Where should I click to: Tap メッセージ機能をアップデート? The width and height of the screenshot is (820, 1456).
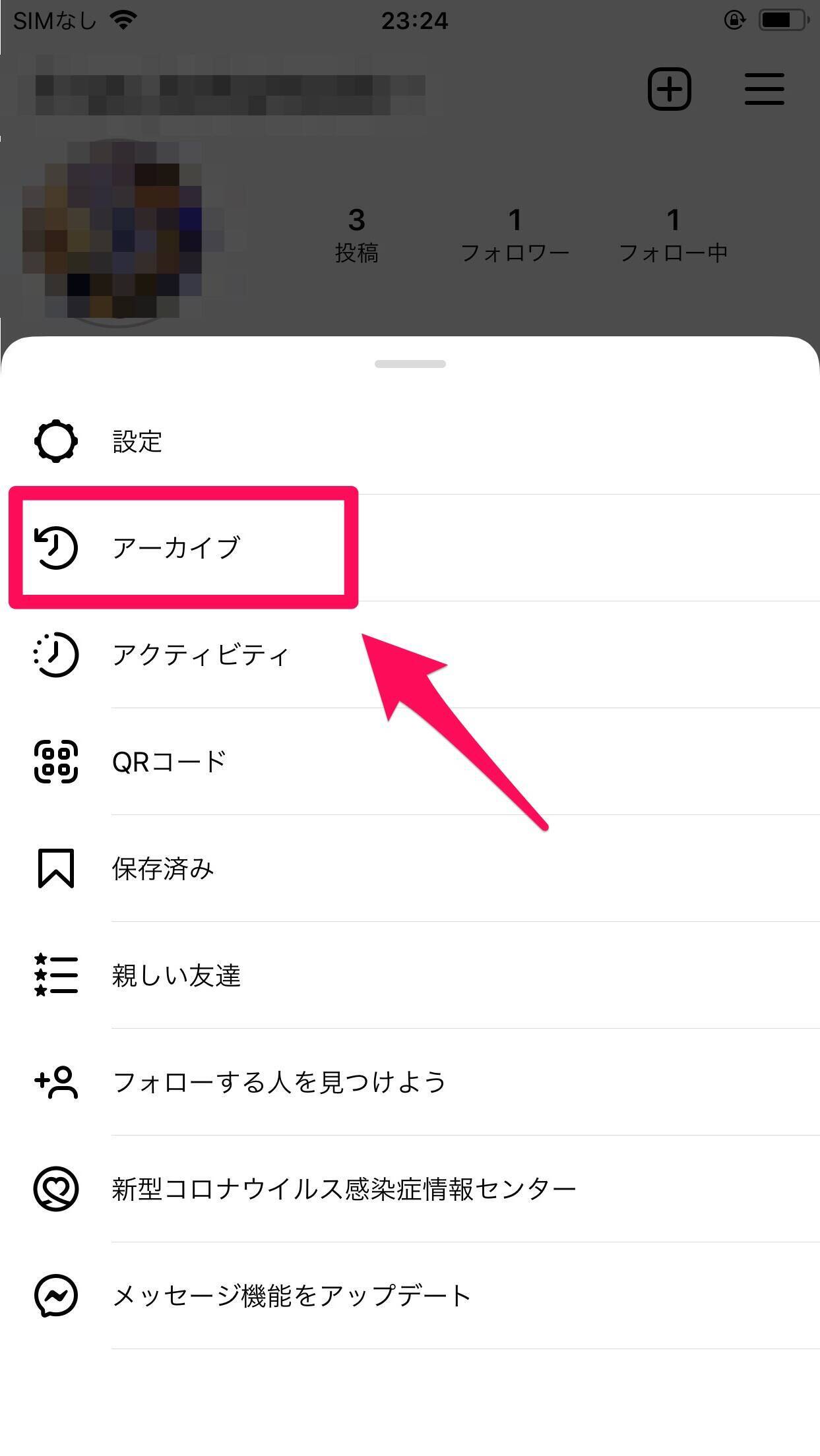pos(291,1296)
